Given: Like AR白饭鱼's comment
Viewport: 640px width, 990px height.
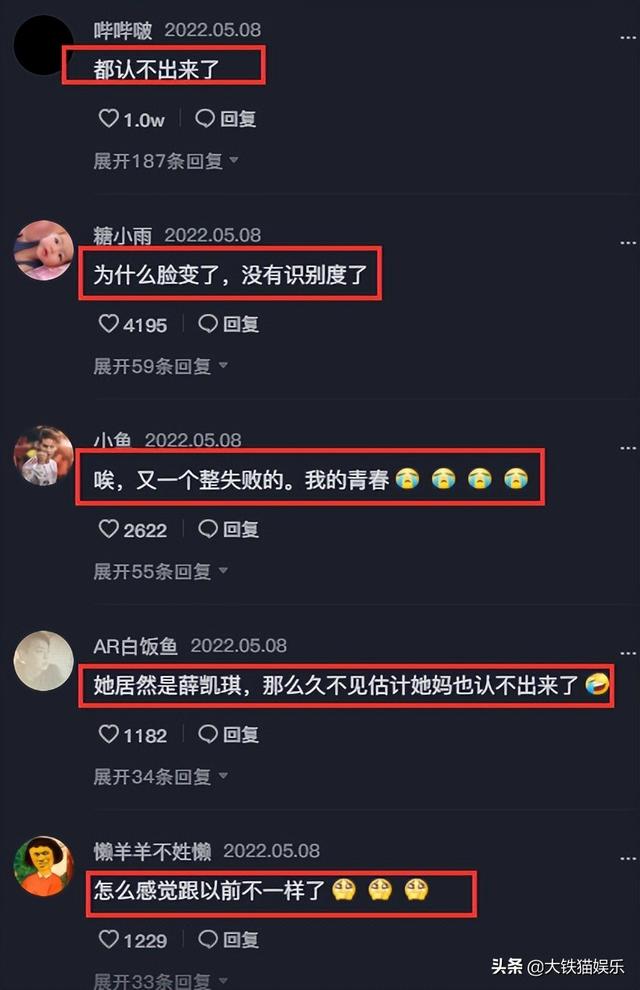Looking at the screenshot, I should pyautogui.click(x=109, y=735).
